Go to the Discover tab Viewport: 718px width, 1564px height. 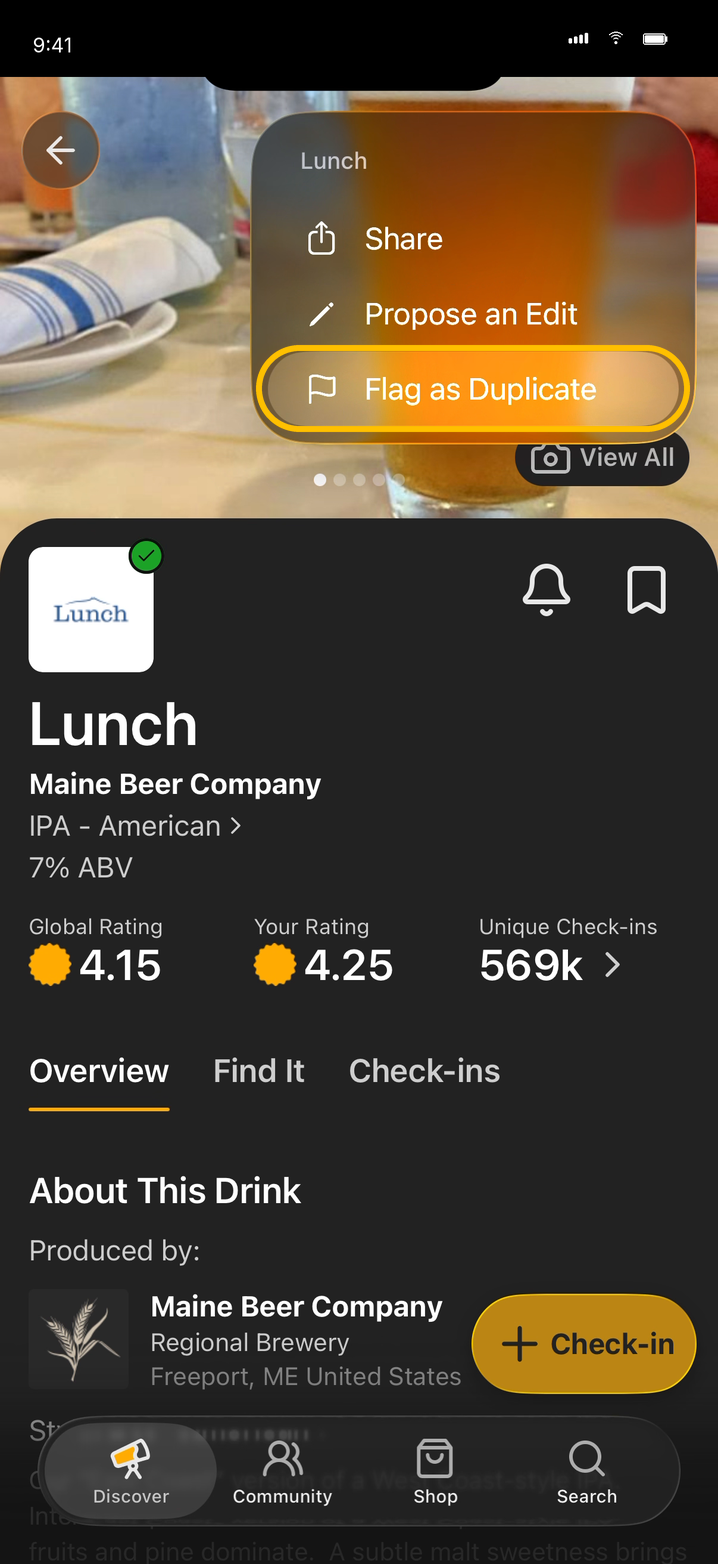(131, 1472)
